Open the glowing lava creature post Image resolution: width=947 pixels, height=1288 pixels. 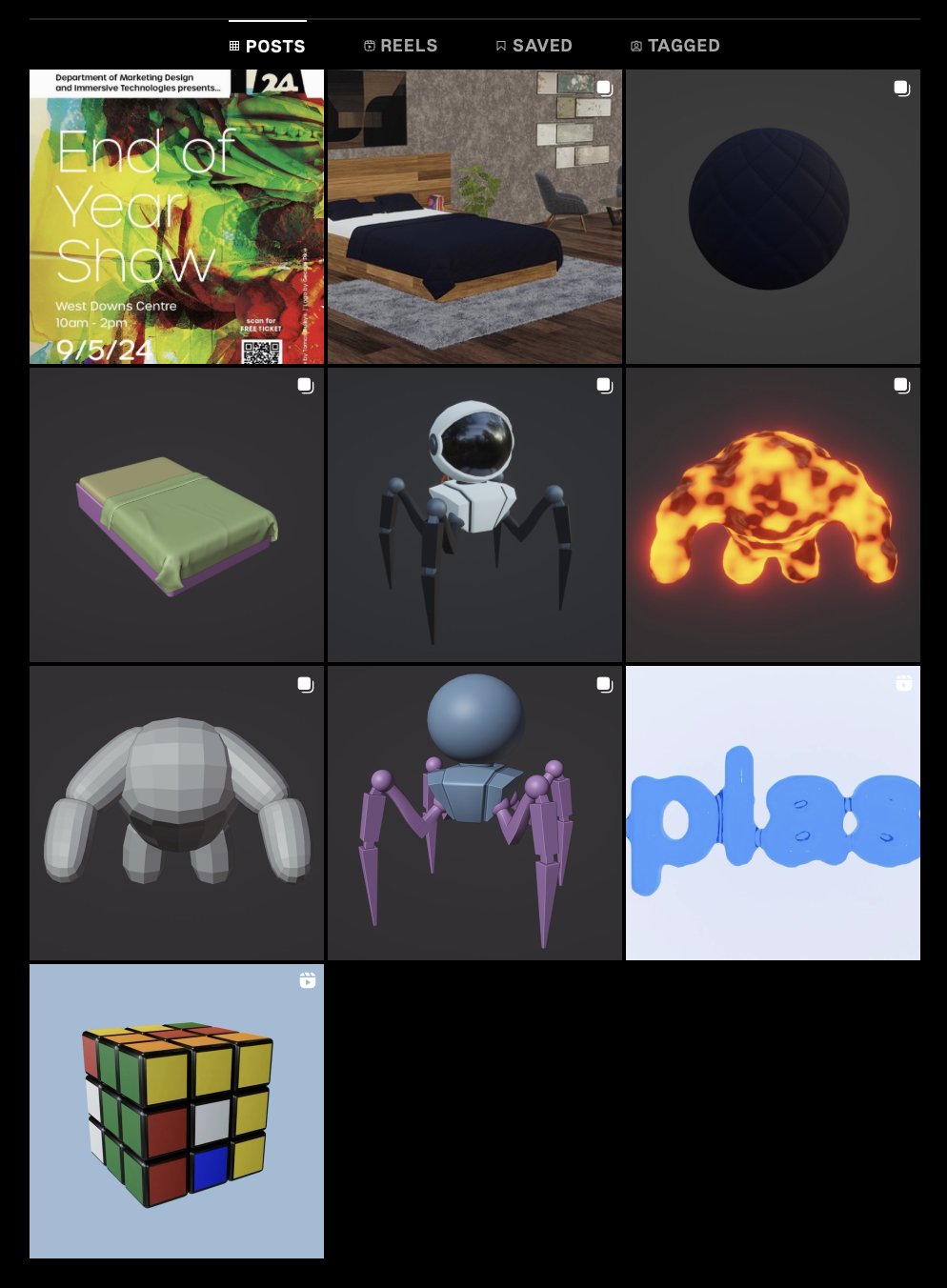coord(773,515)
